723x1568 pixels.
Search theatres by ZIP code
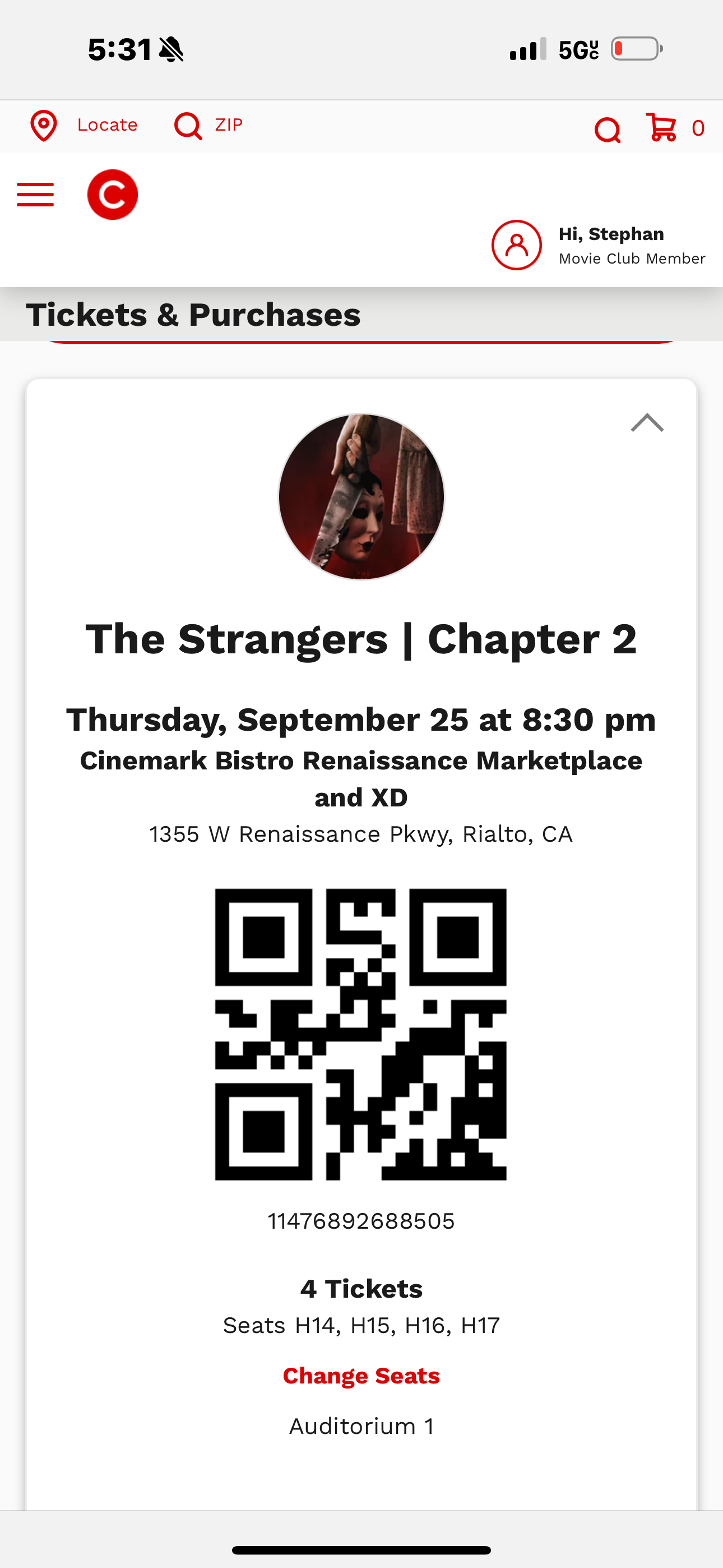coord(208,126)
